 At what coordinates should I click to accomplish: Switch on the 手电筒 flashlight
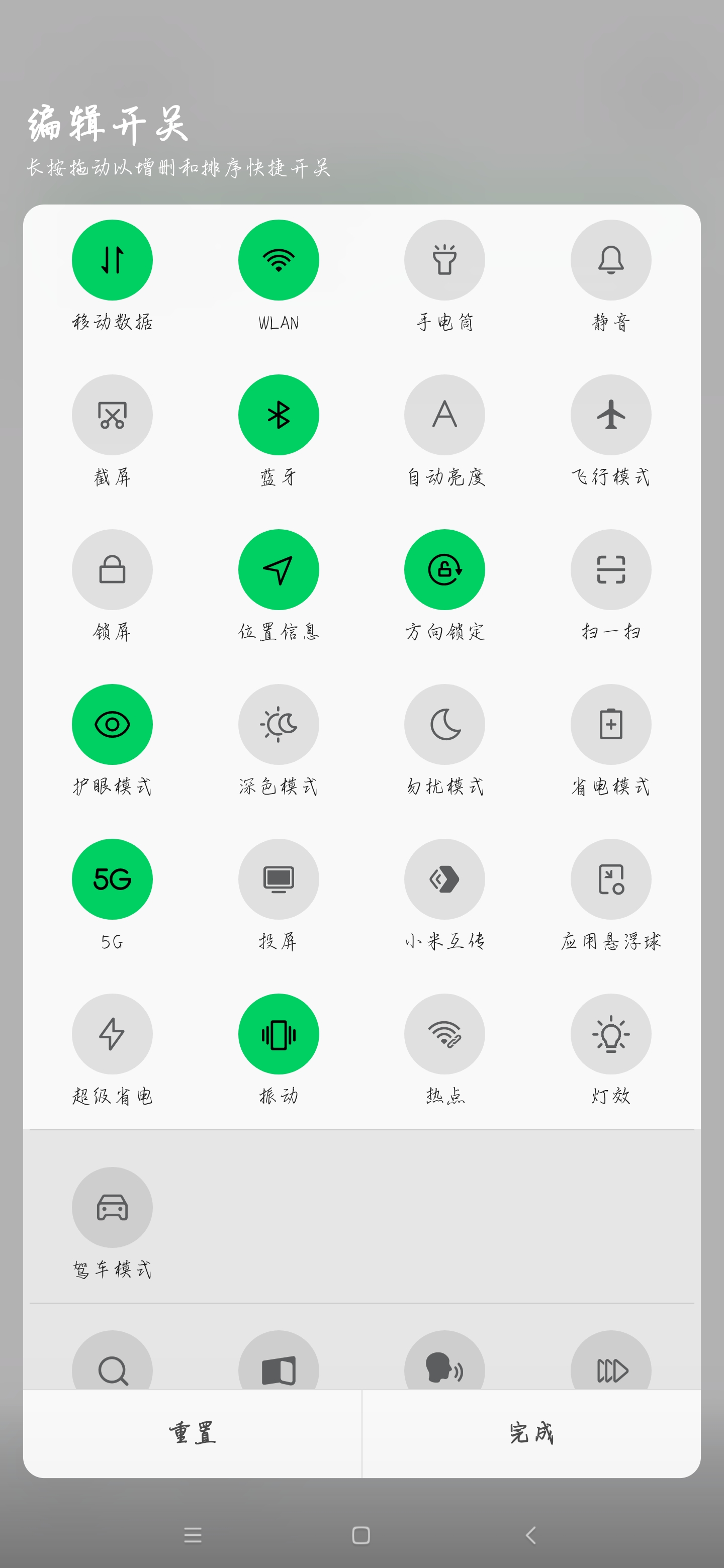(x=444, y=260)
